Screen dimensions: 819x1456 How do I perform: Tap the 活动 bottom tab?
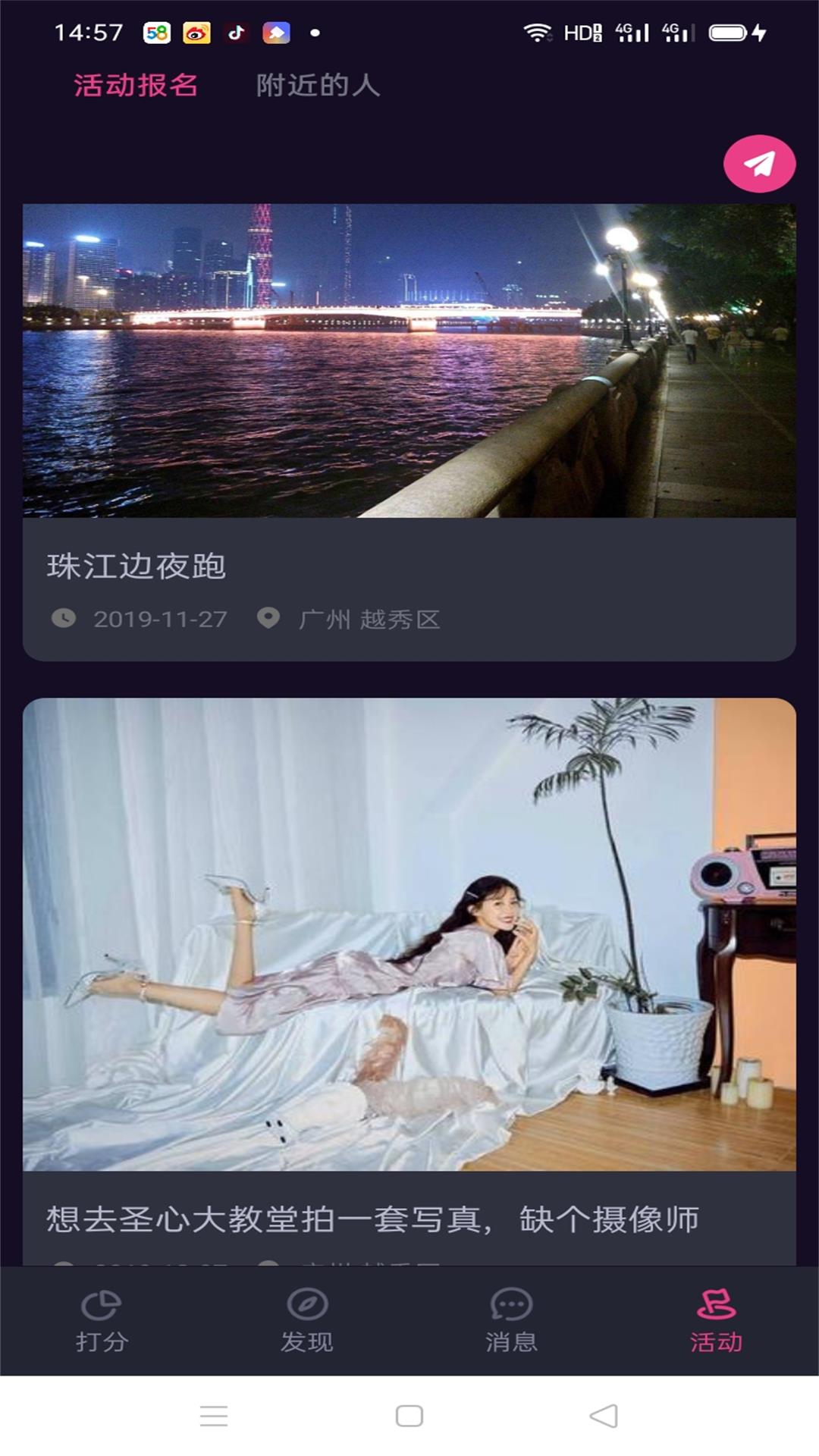pos(716,1321)
